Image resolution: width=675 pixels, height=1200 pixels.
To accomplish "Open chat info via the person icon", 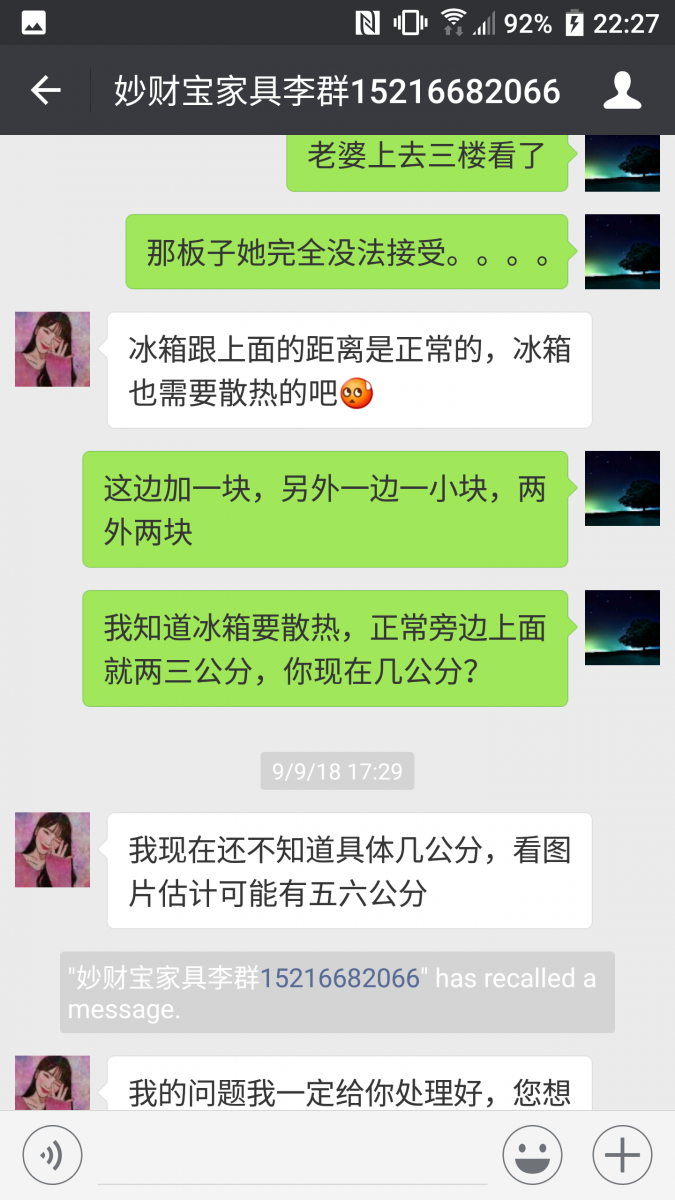I will tap(622, 91).
